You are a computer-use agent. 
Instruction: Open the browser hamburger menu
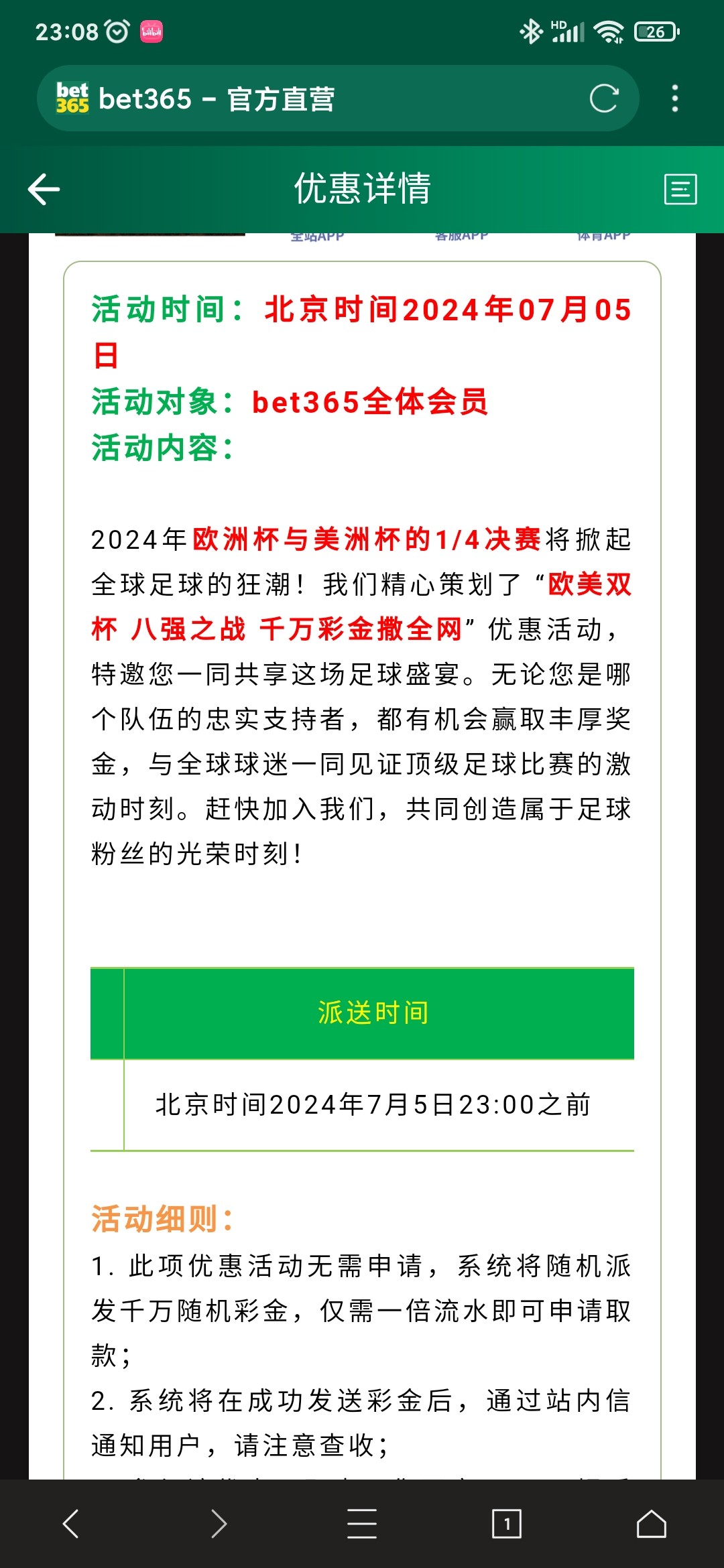click(x=362, y=1523)
